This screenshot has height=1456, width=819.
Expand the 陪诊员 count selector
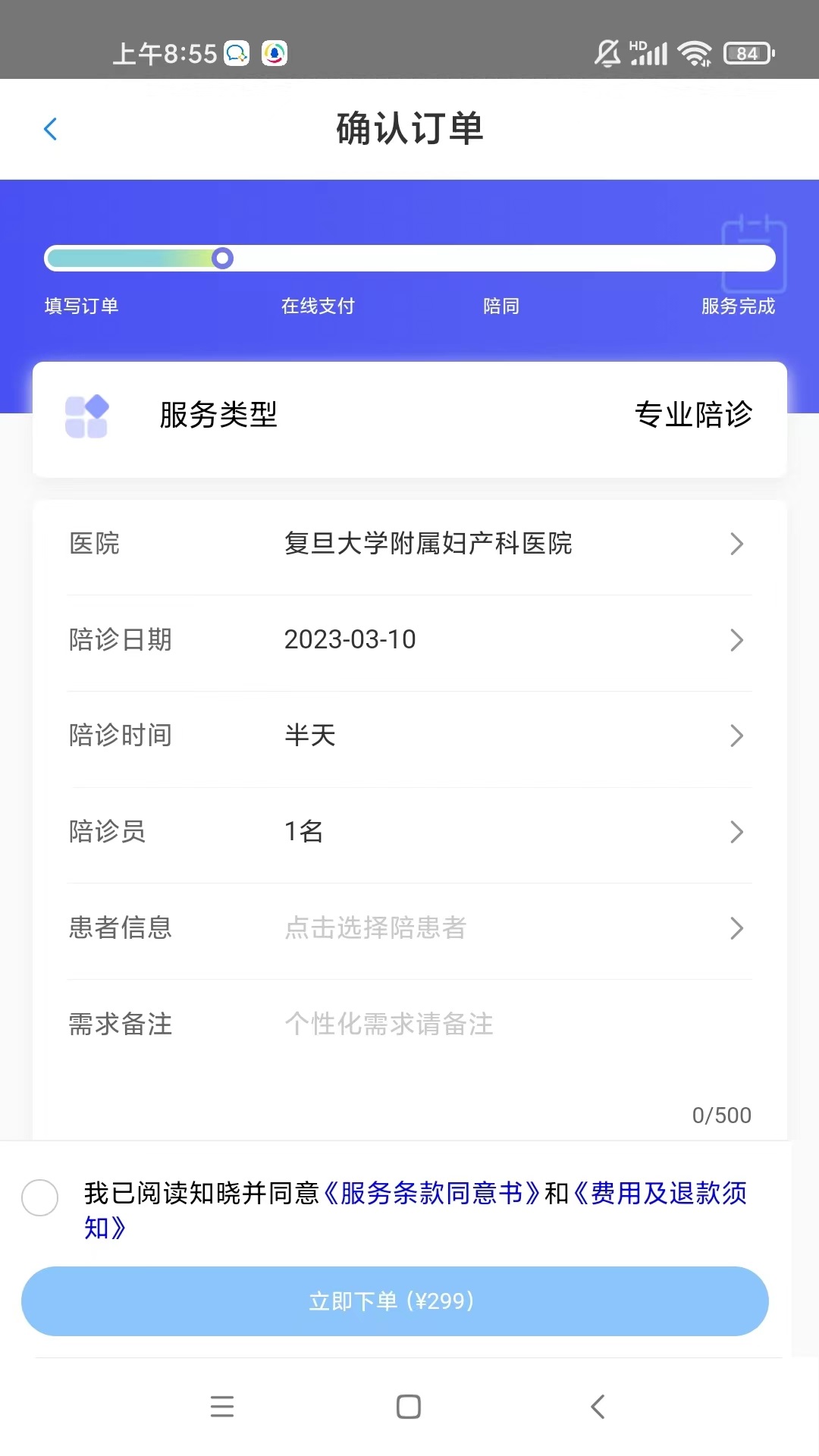tap(736, 832)
